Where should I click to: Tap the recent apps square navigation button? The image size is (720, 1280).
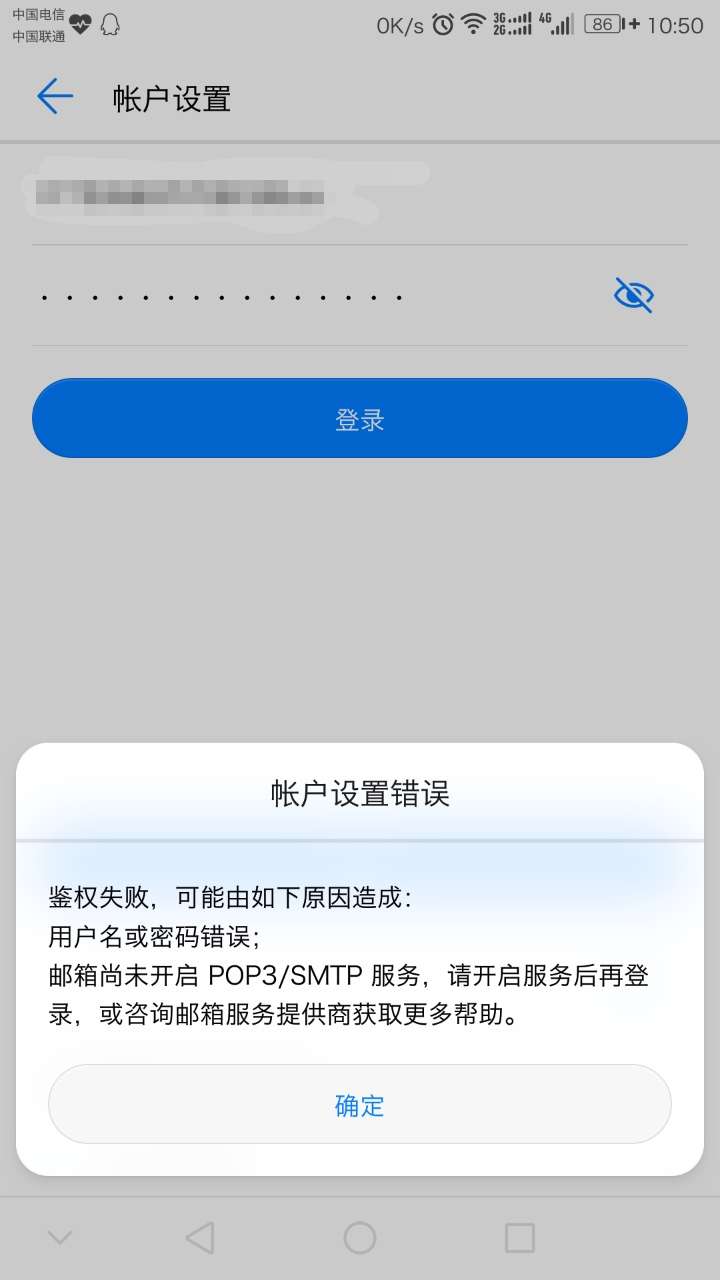click(519, 1237)
